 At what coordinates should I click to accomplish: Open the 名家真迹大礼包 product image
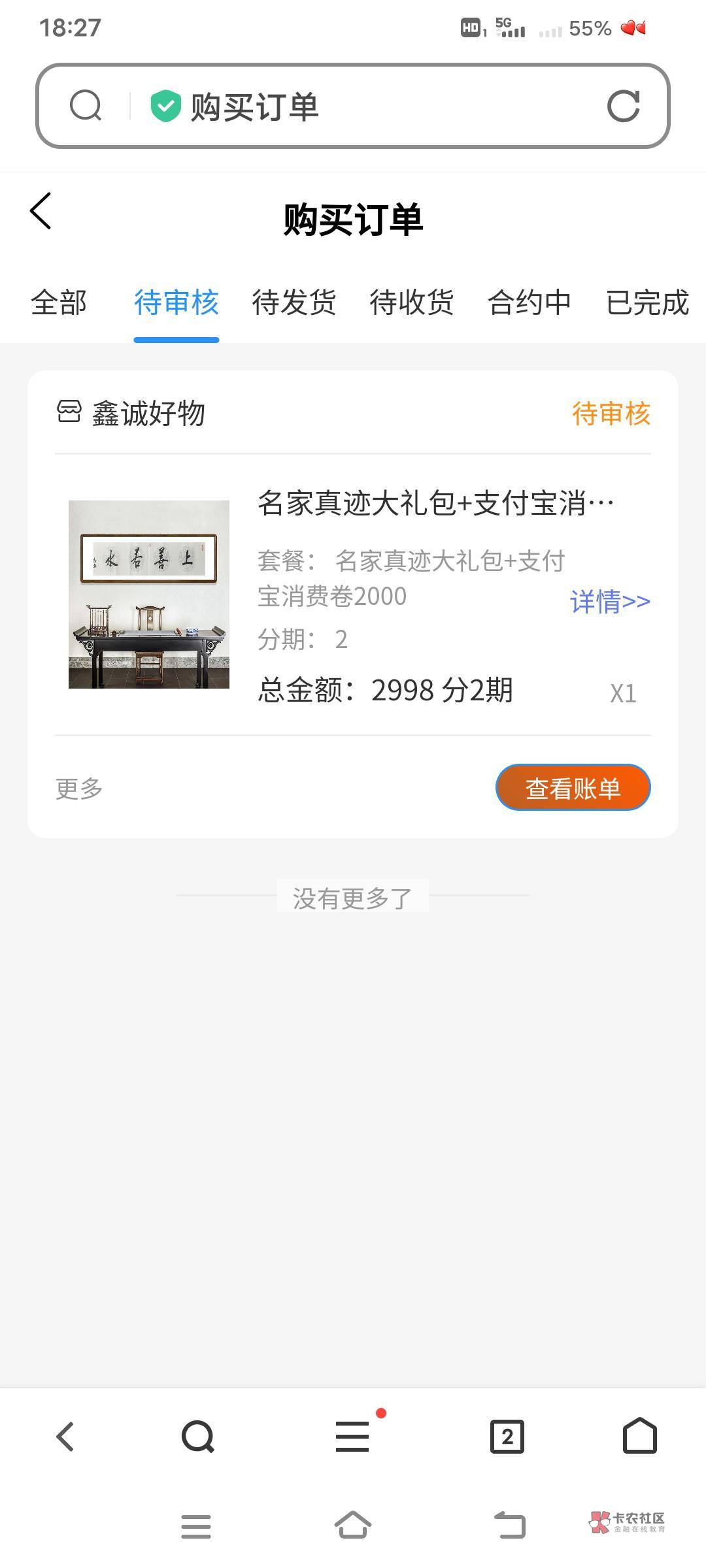tap(149, 594)
